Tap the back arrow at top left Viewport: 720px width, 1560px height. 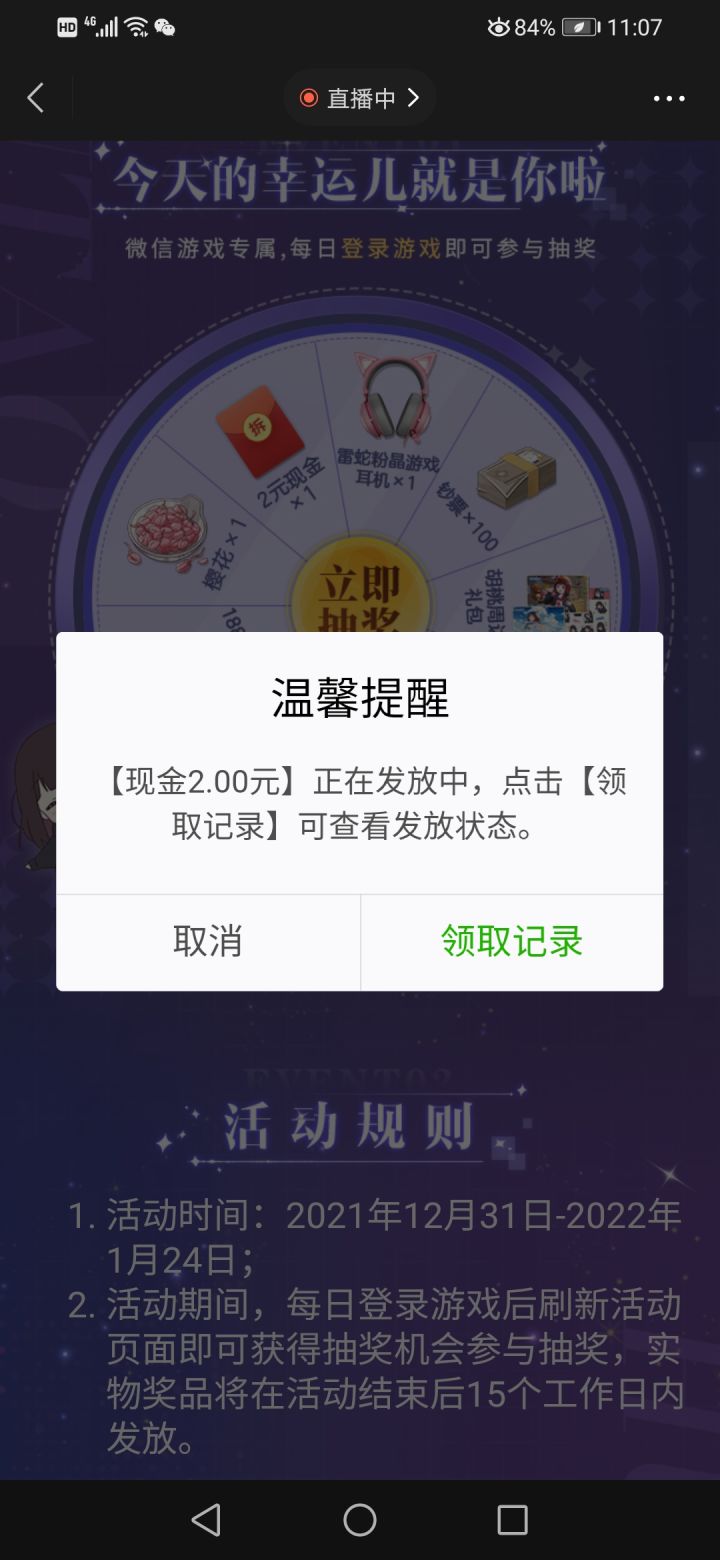pos(36,97)
